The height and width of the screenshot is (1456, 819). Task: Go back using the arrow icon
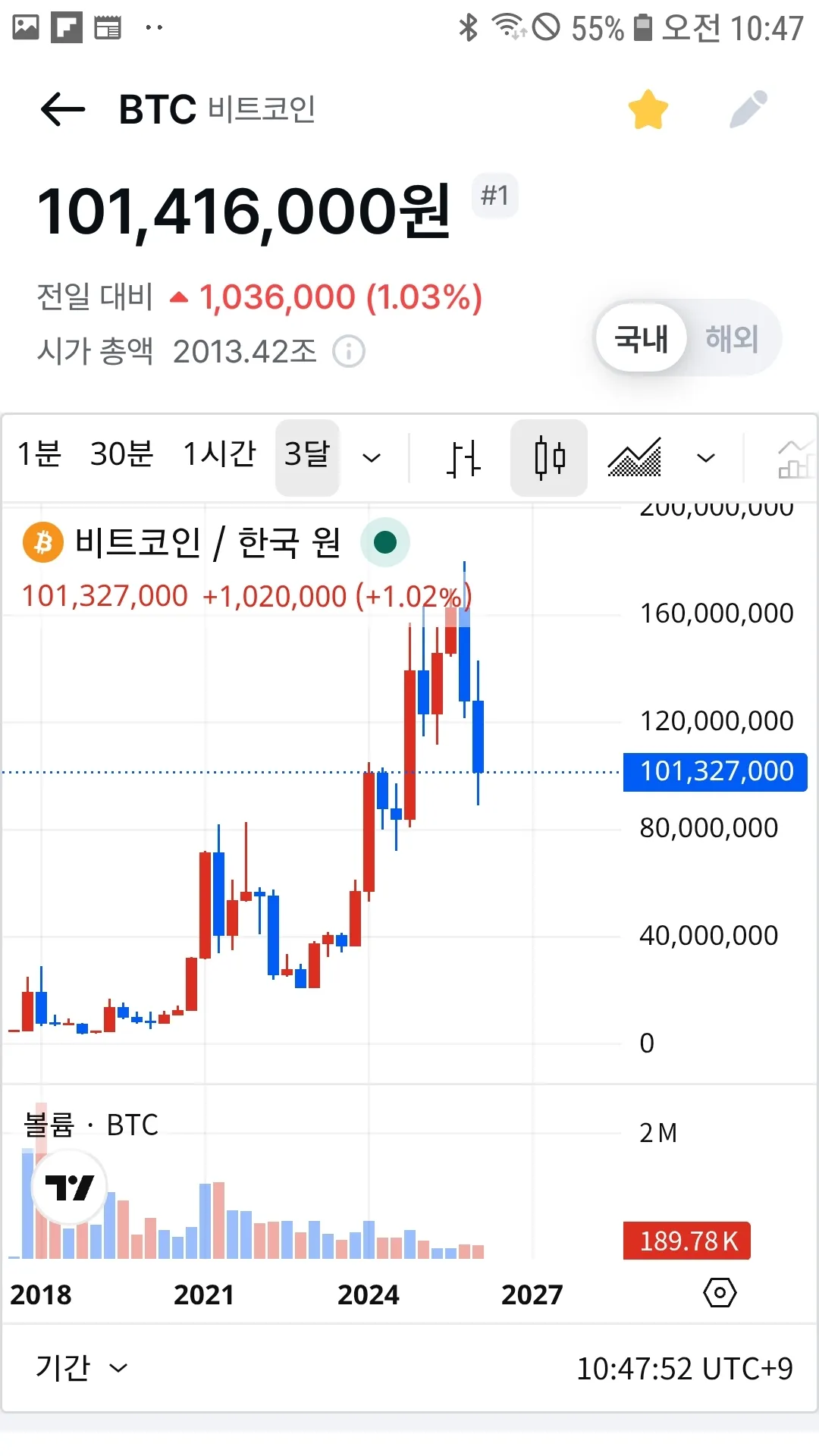[x=62, y=110]
